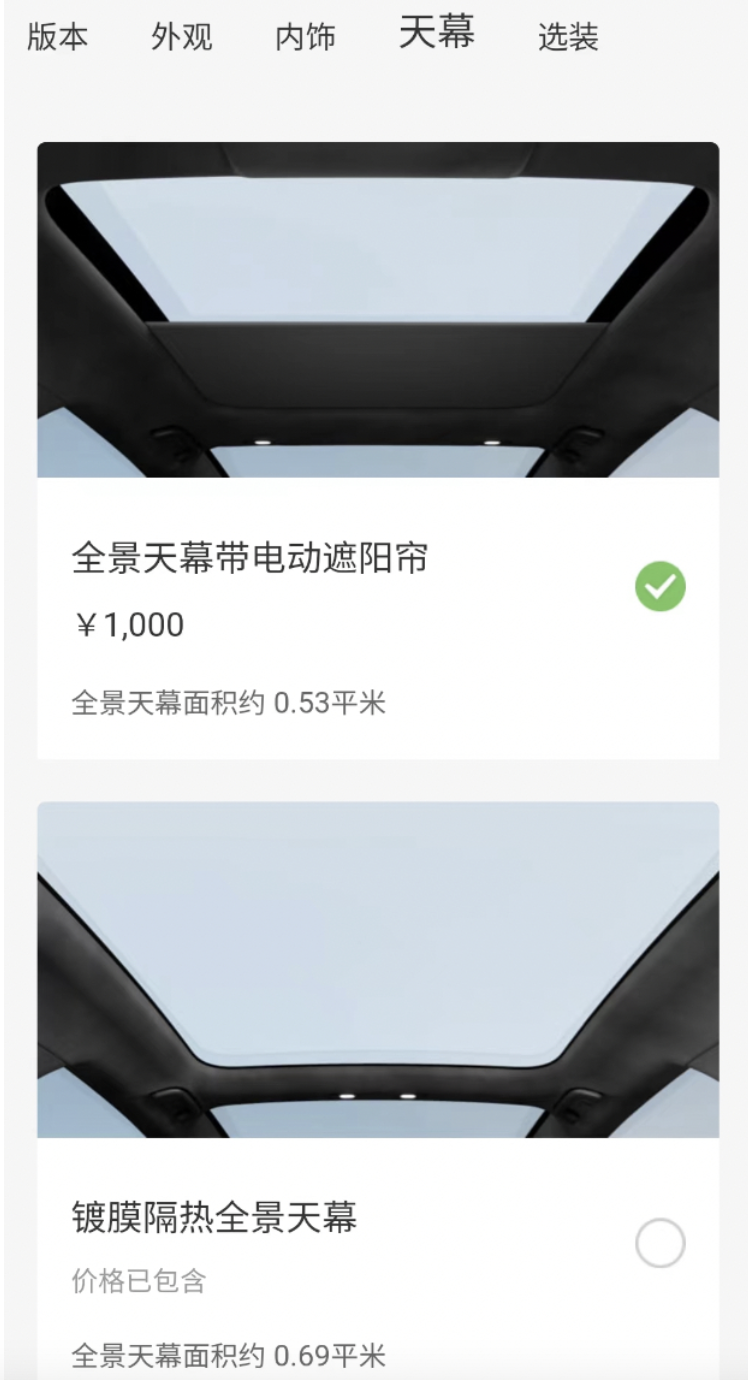Go to the 选装 tab
748x1380 pixels.
(568, 38)
